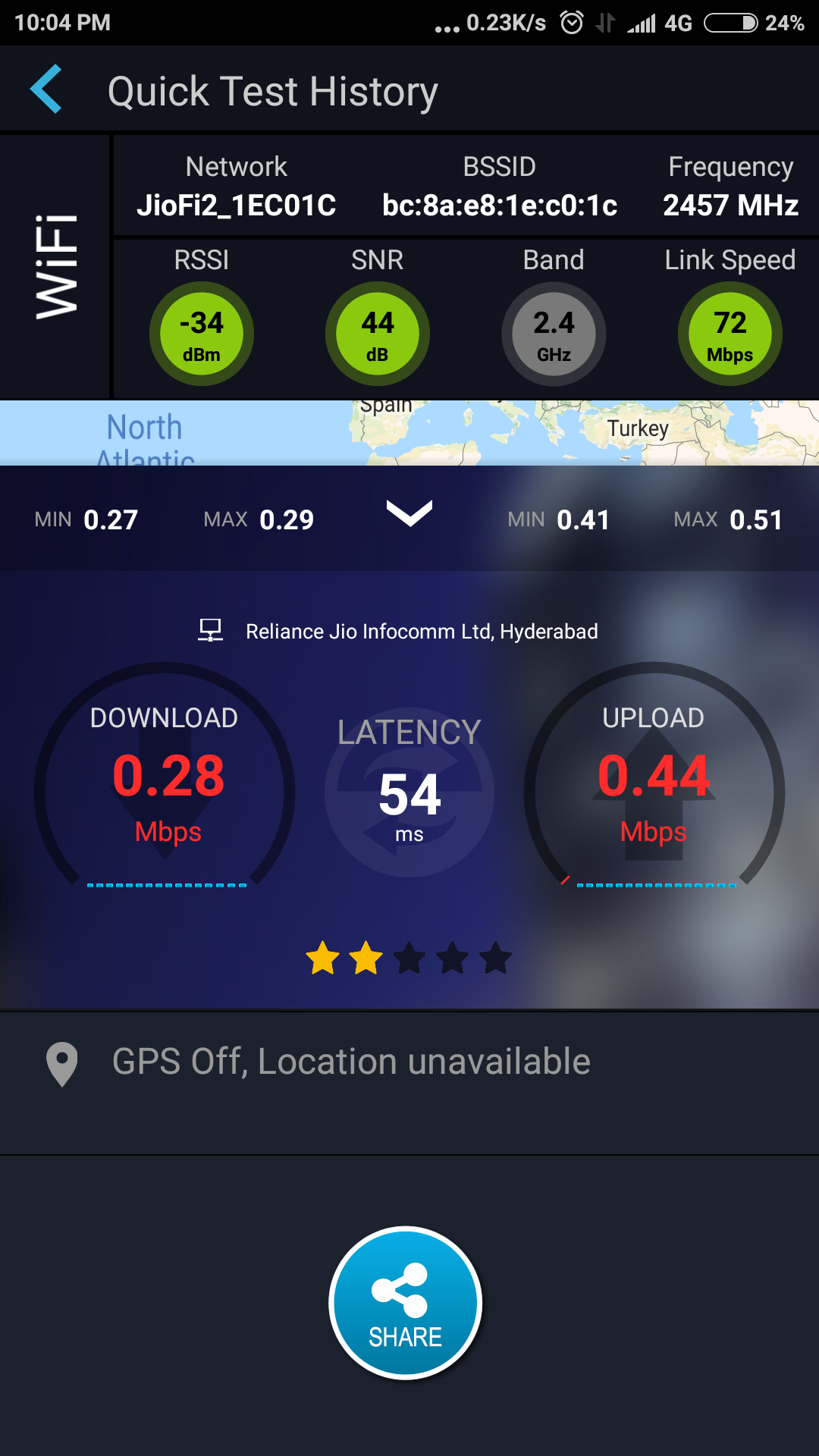
Task: Tap the SHARE button
Action: 406,1302
